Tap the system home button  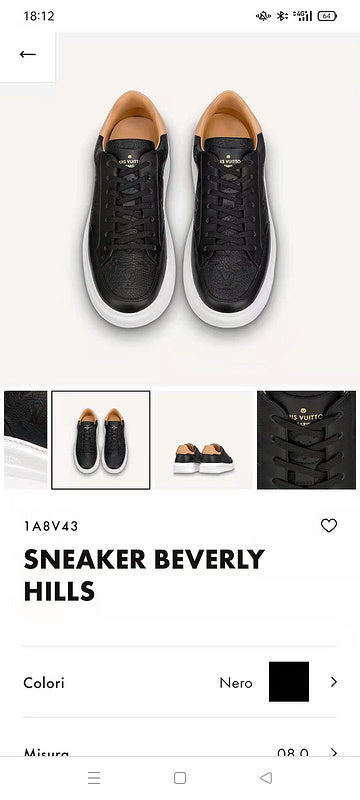(179, 778)
